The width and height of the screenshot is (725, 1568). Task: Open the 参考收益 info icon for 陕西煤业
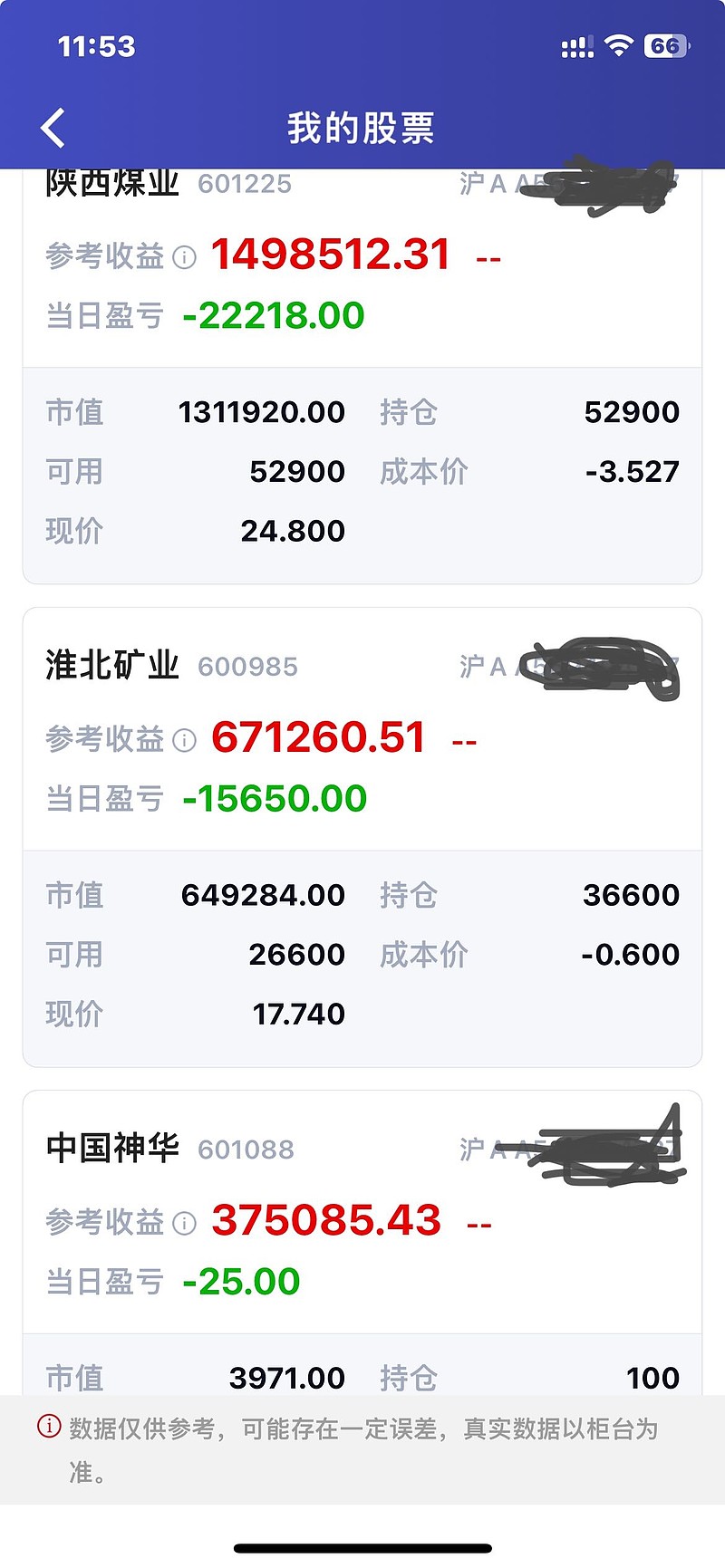pyautogui.click(x=184, y=258)
